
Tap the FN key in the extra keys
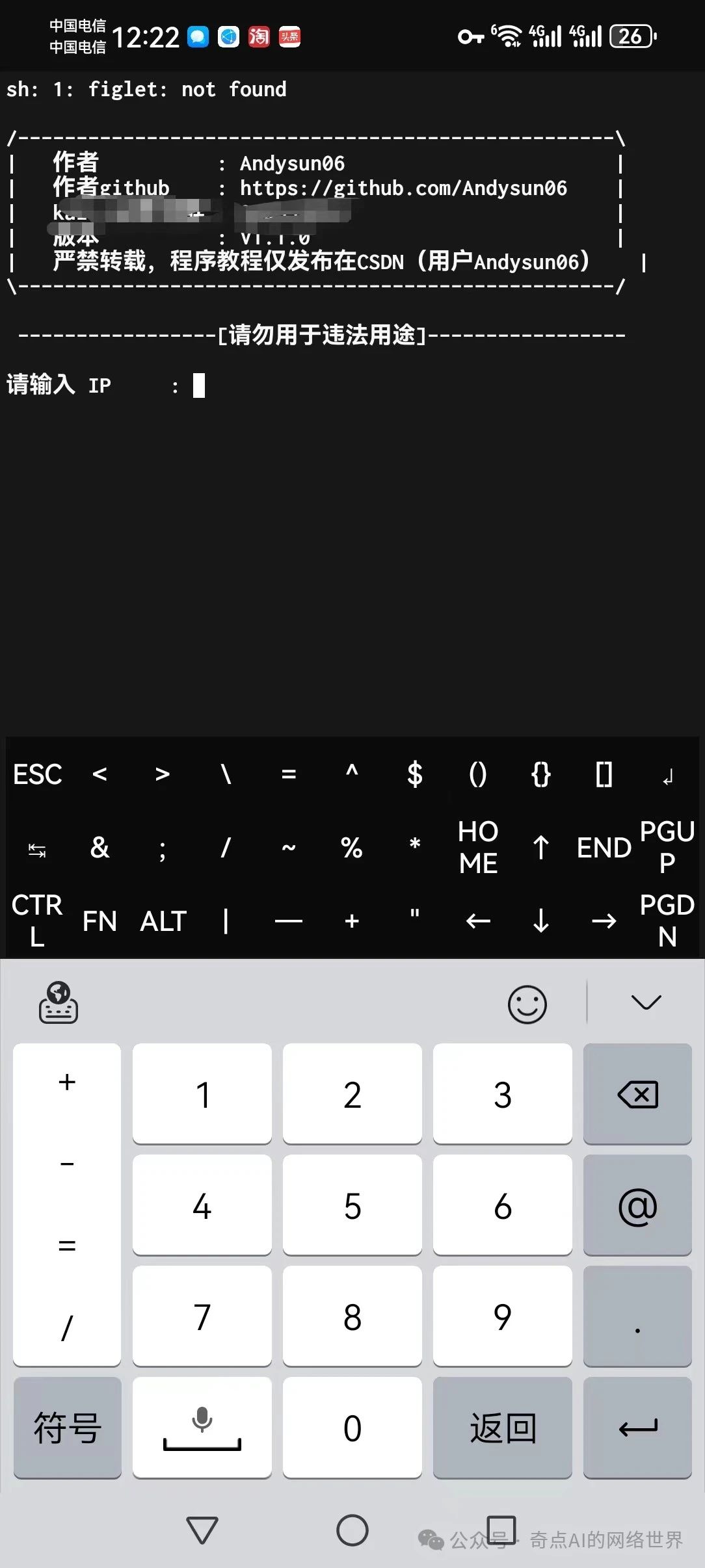[100, 921]
